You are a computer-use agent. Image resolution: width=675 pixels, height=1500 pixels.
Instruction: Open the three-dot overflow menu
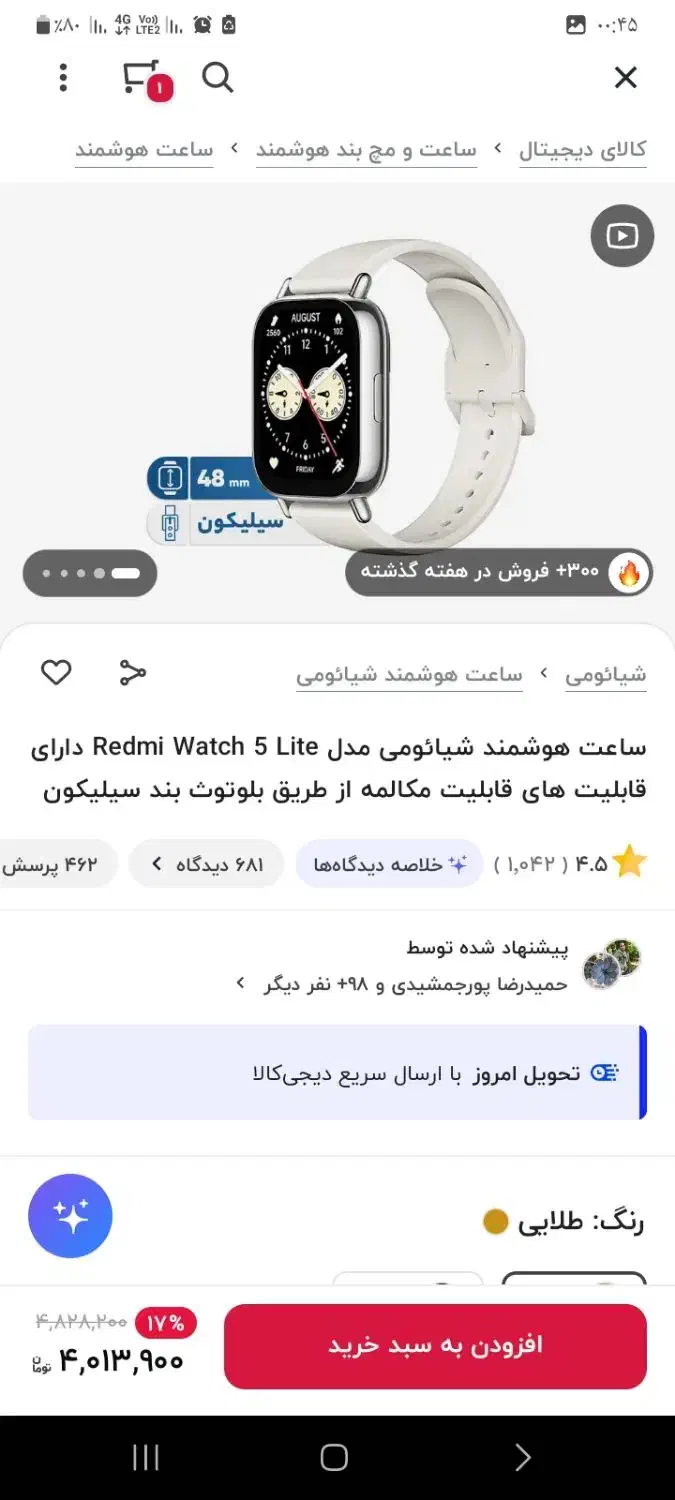pyautogui.click(x=63, y=77)
